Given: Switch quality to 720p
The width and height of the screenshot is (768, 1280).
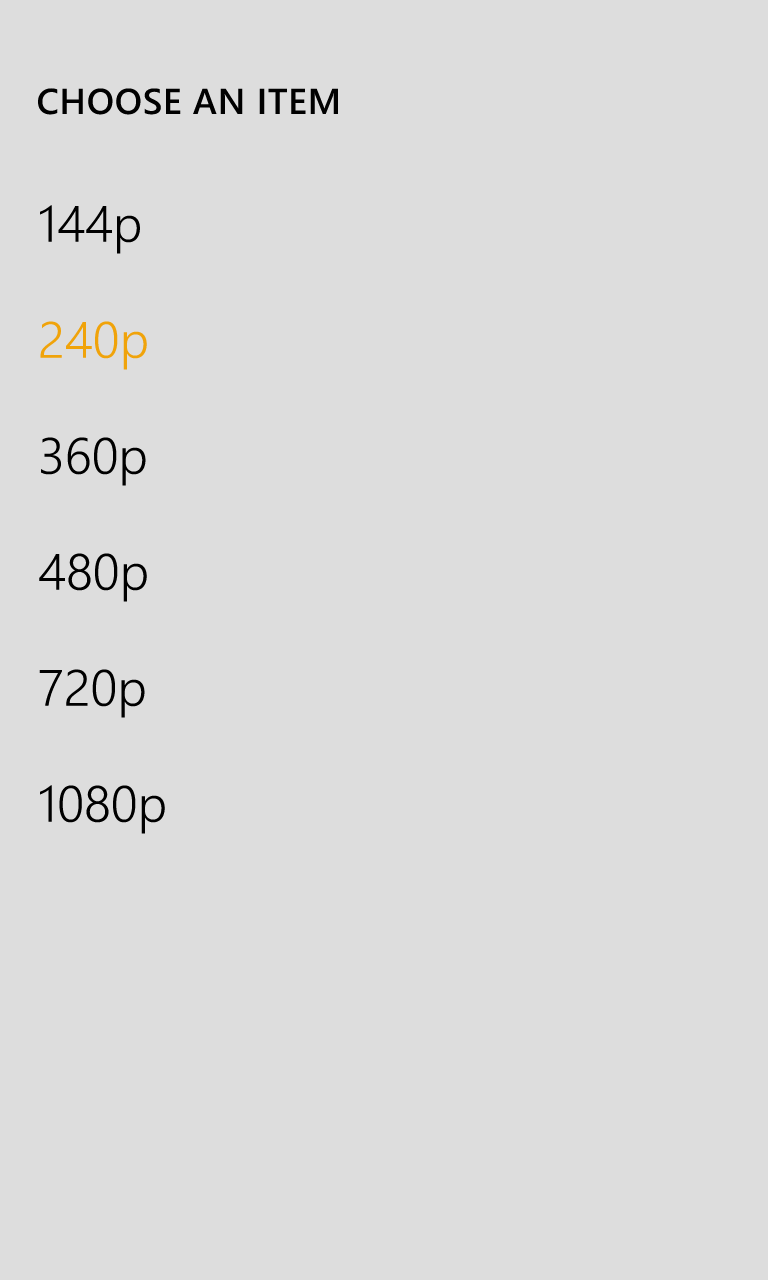Looking at the screenshot, I should (92, 689).
